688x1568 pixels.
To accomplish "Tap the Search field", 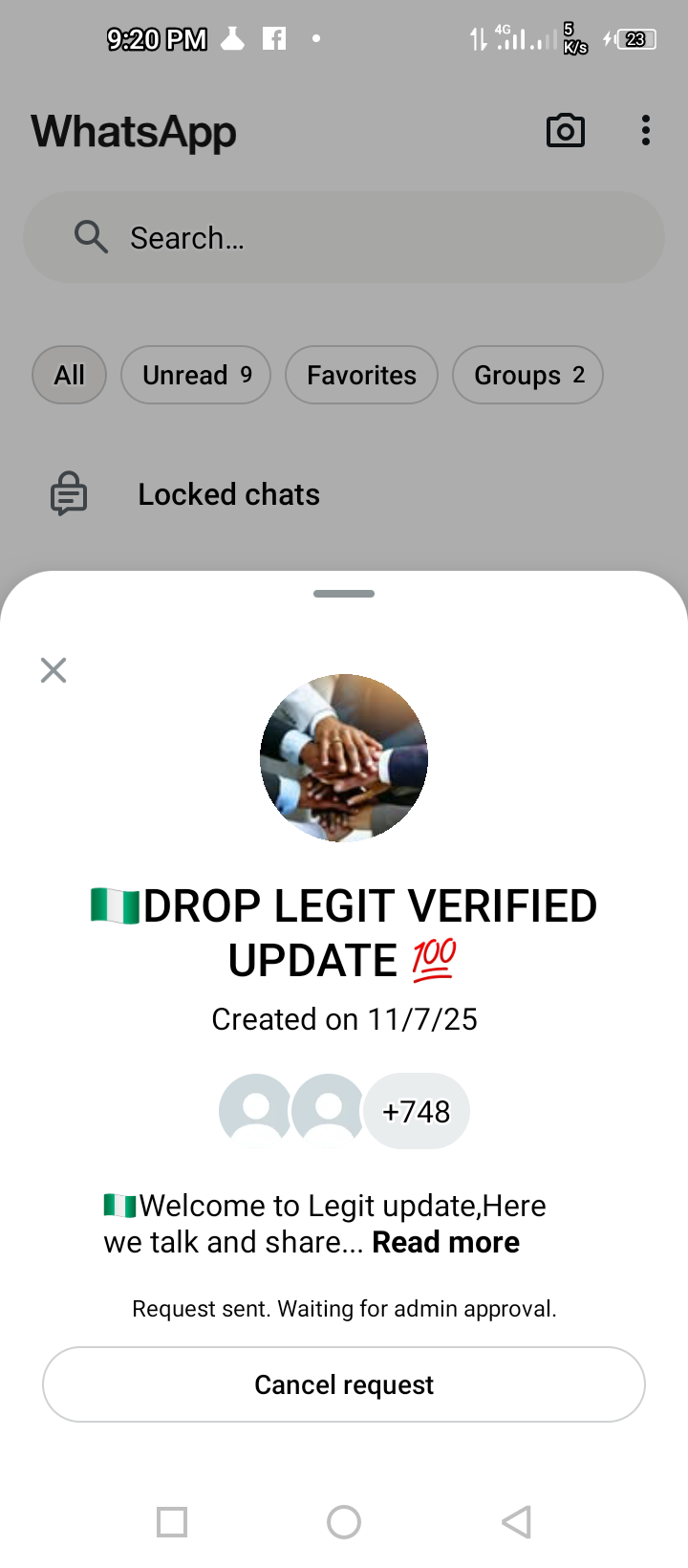I will point(344,237).
